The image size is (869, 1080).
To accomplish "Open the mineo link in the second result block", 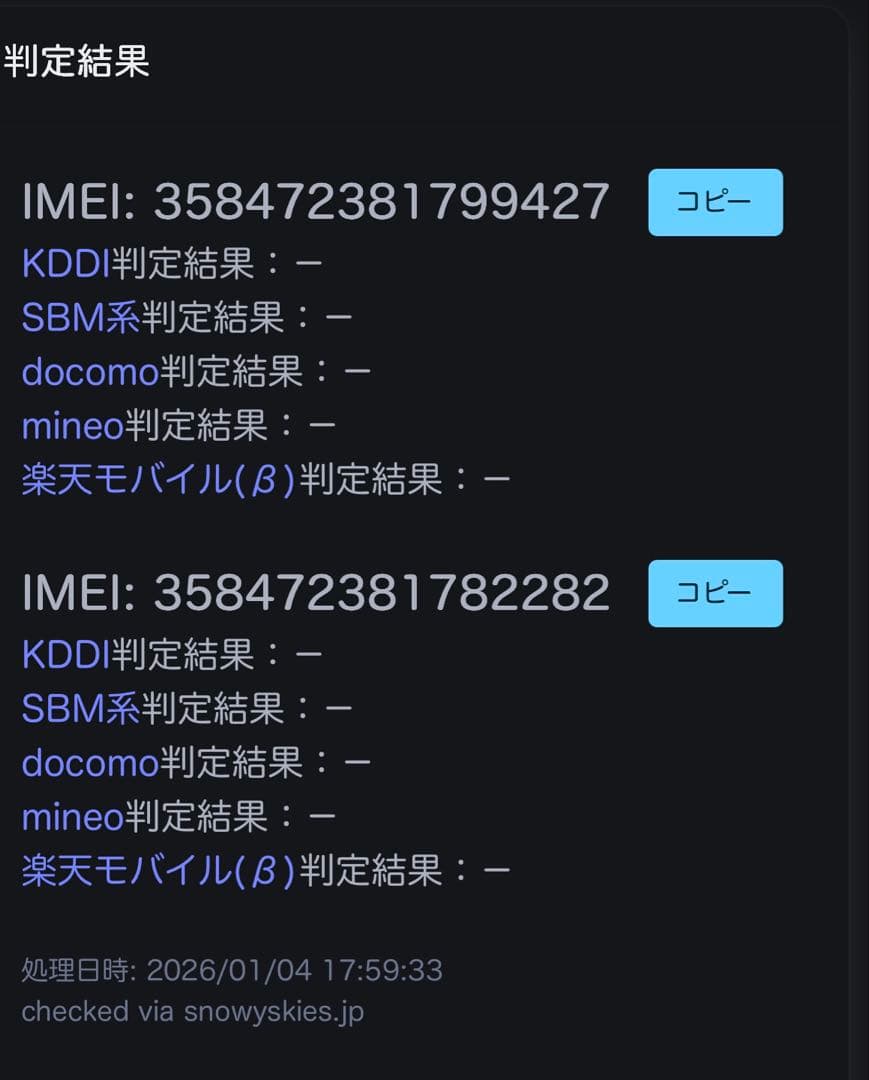I will coord(68,816).
